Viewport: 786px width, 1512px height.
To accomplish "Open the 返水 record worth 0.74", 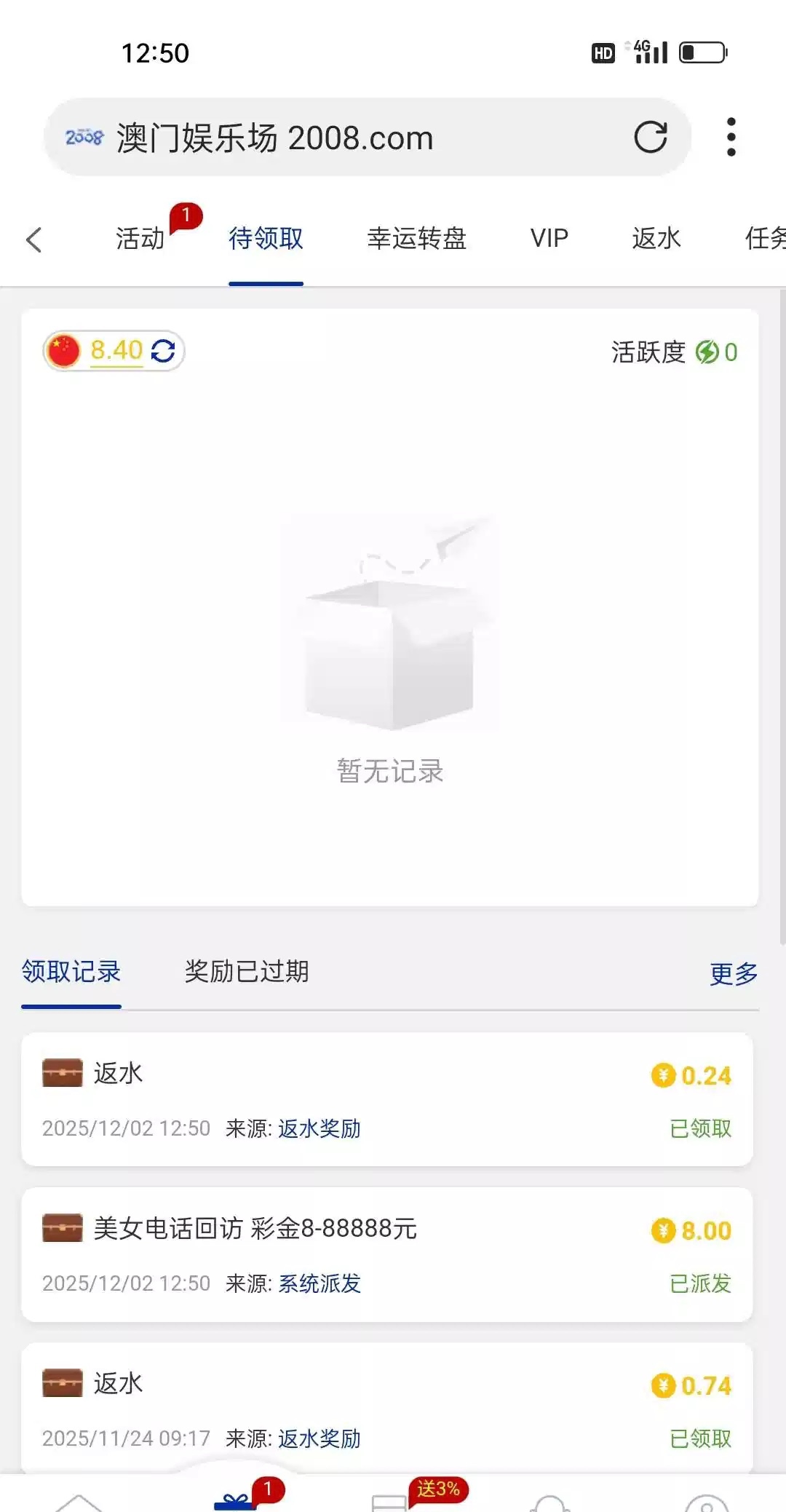I will point(386,1409).
